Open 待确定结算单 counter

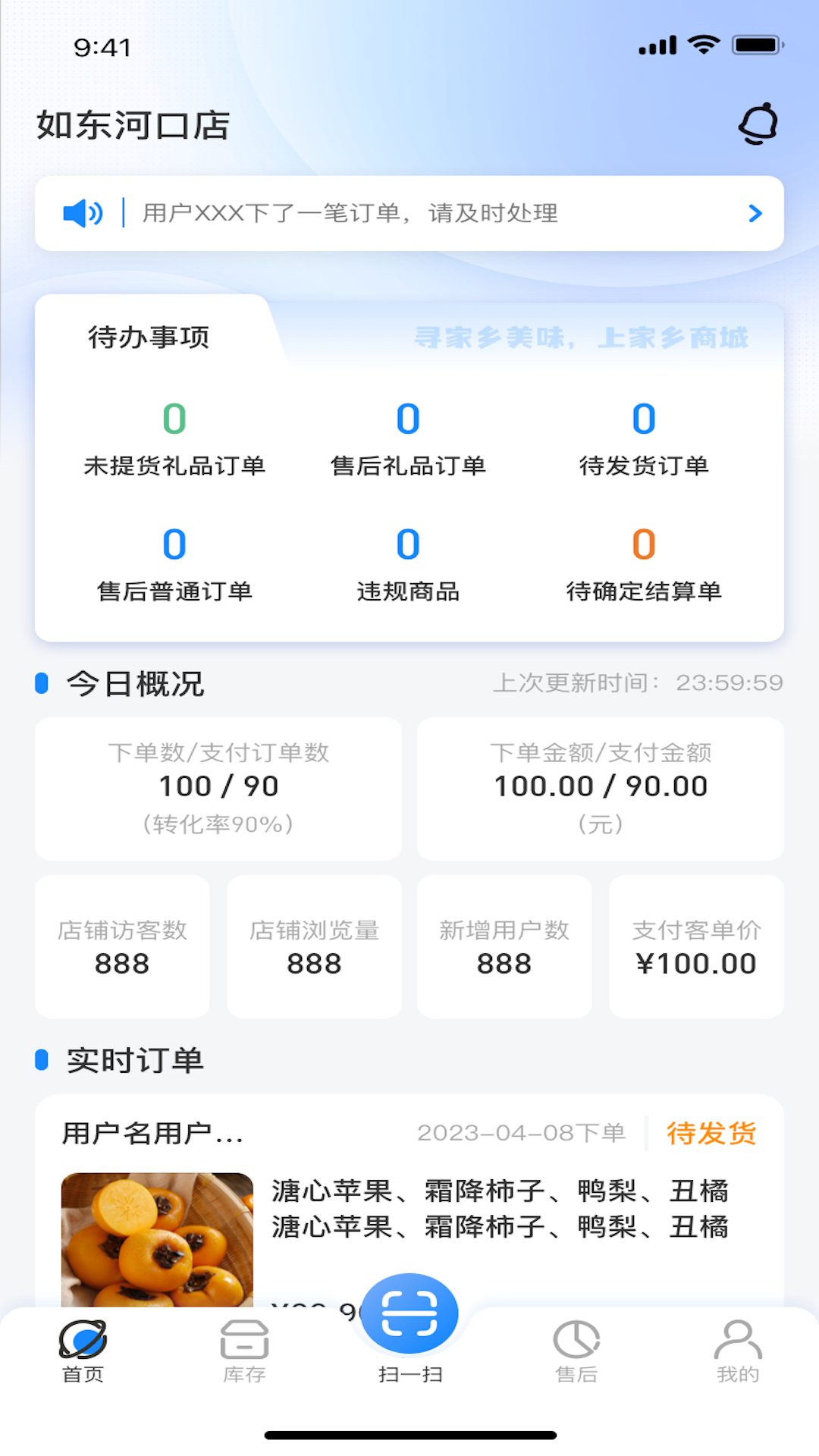coord(644,565)
